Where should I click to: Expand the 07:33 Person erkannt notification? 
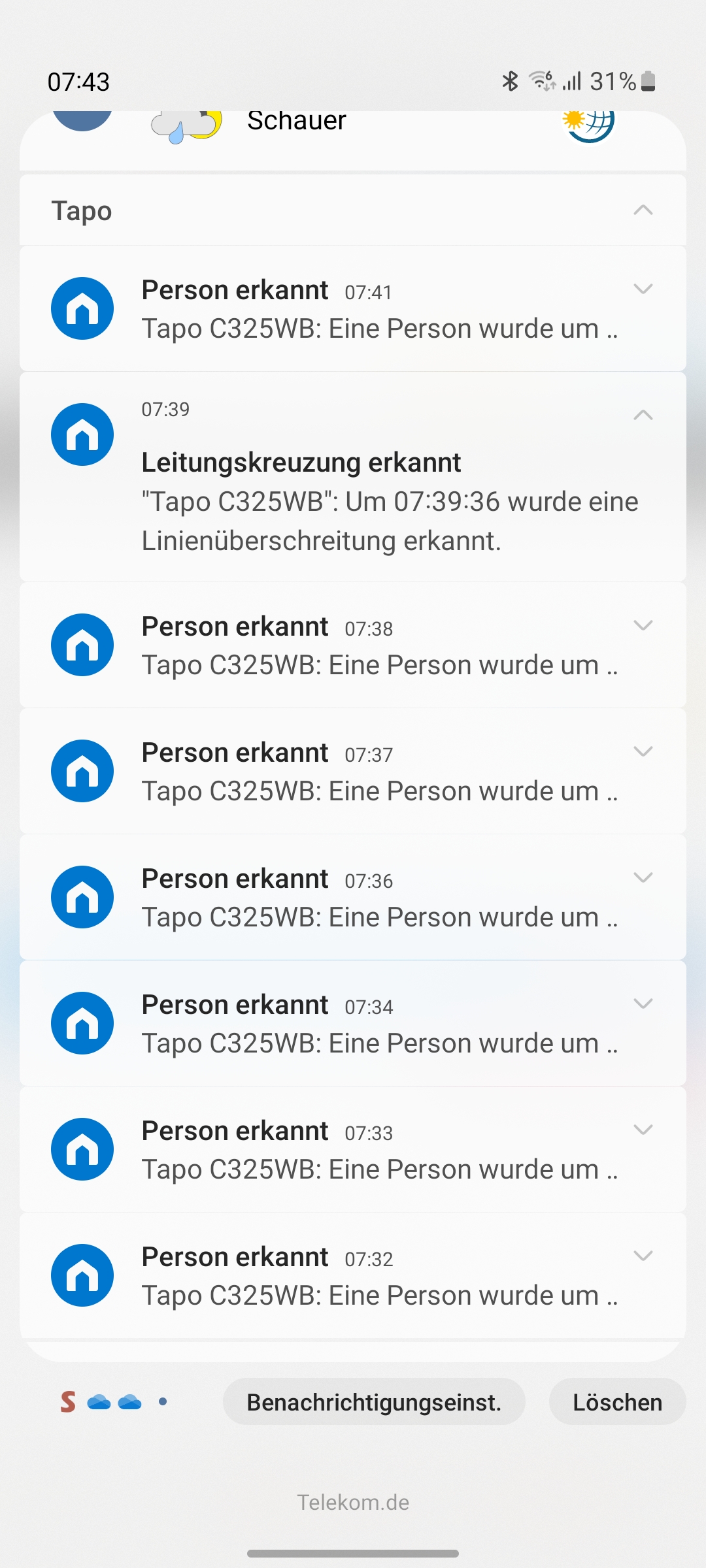coord(643,1130)
